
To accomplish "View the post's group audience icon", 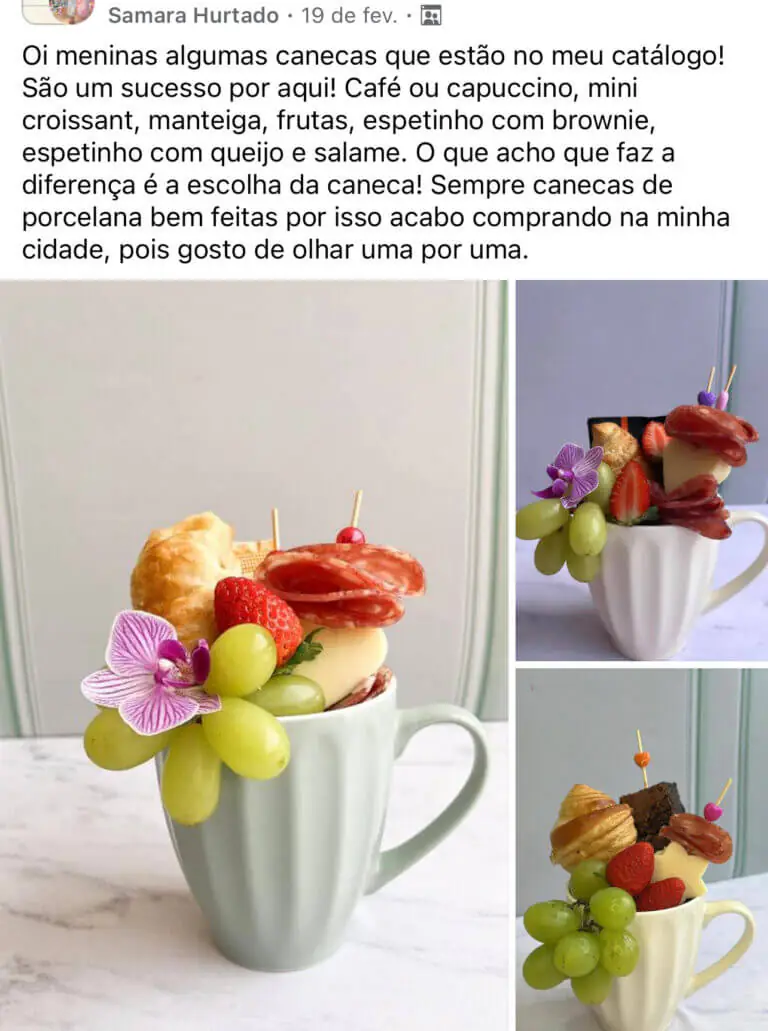I will pyautogui.click(x=431, y=15).
